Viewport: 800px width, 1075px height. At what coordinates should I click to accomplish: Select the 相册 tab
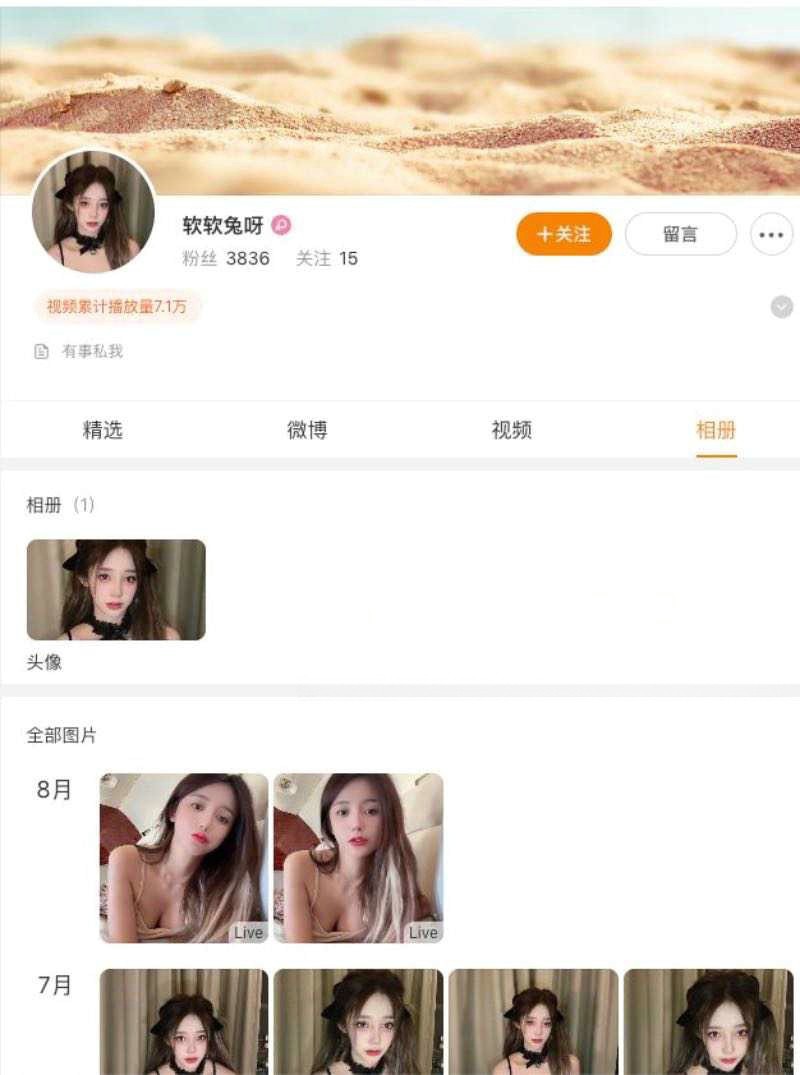[716, 430]
